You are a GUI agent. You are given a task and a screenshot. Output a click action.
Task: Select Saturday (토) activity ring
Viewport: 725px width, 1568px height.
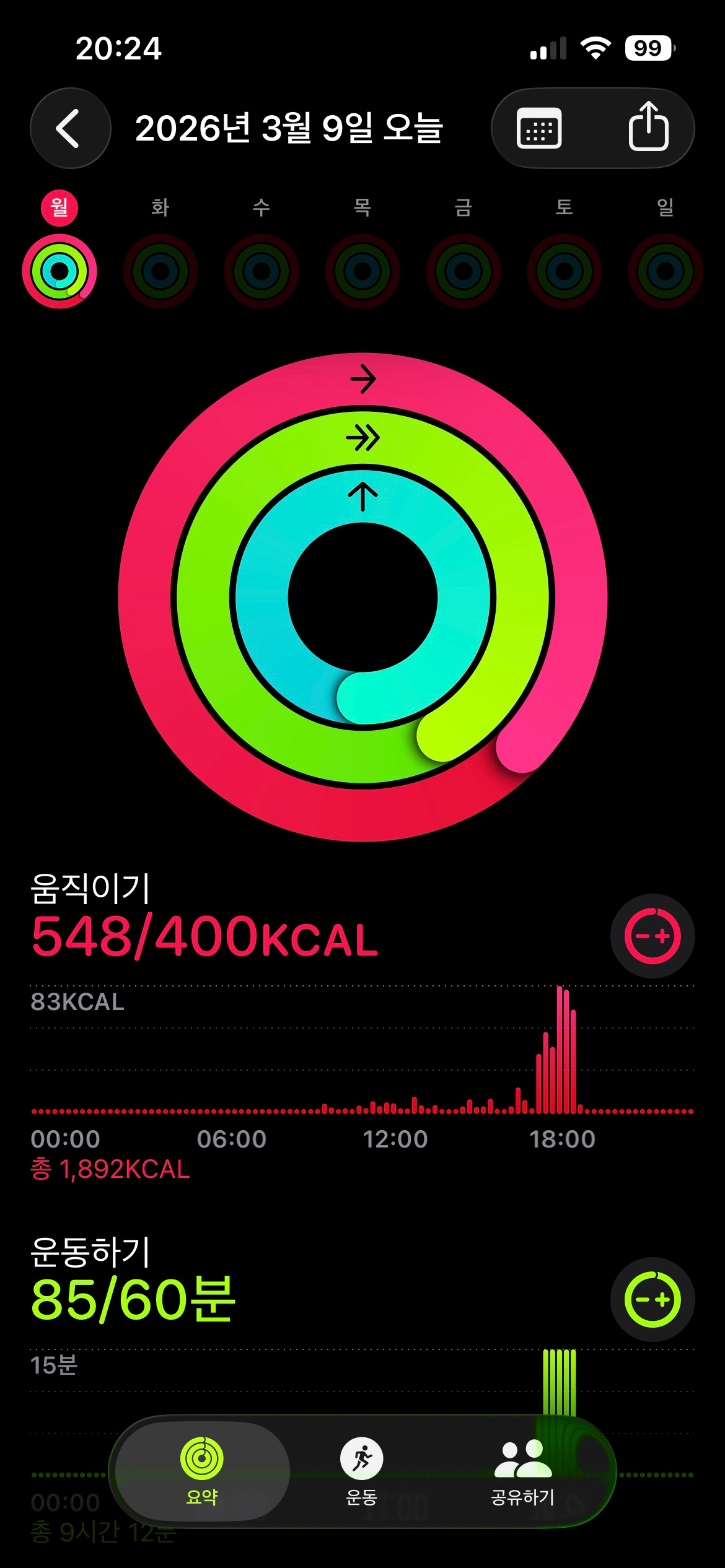(565, 271)
